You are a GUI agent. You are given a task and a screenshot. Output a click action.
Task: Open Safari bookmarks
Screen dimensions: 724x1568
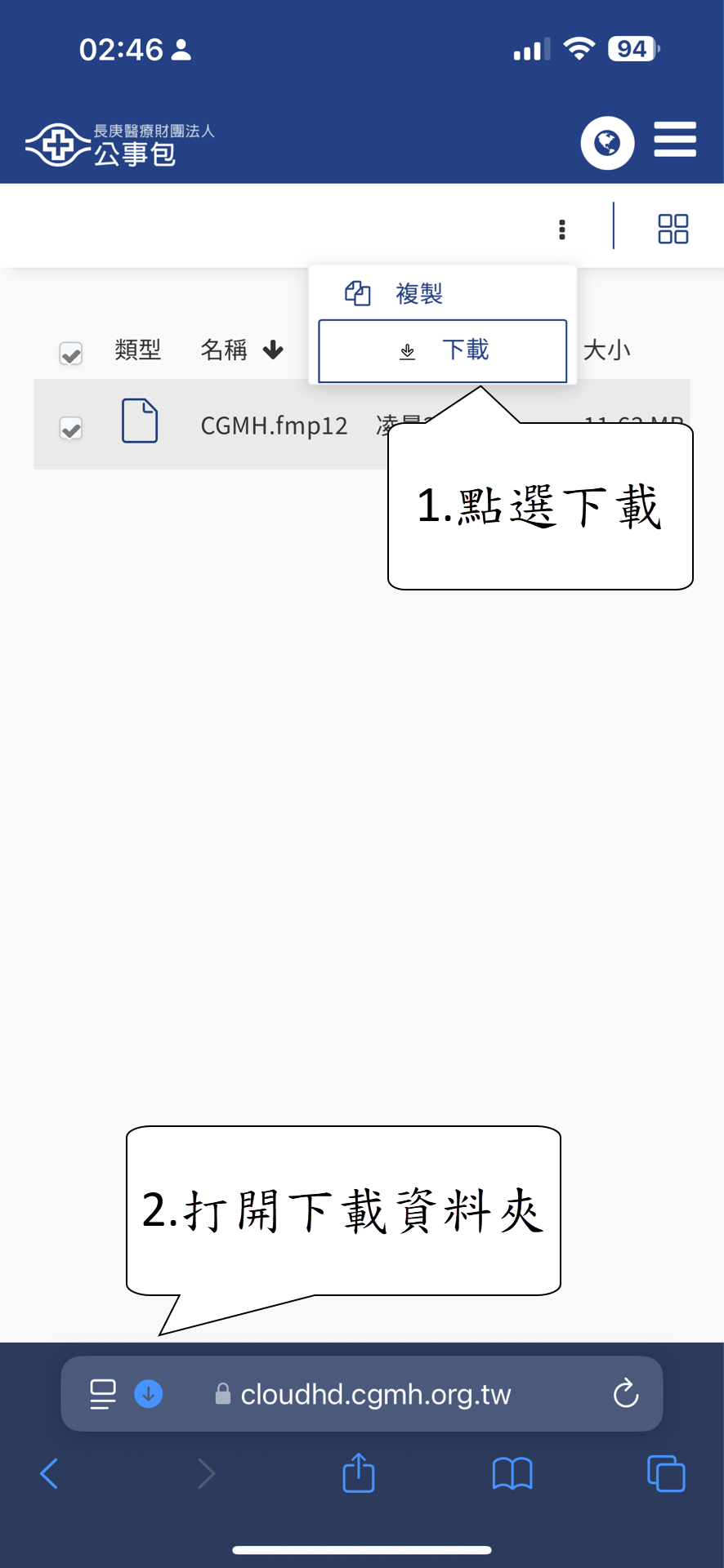[512, 1474]
